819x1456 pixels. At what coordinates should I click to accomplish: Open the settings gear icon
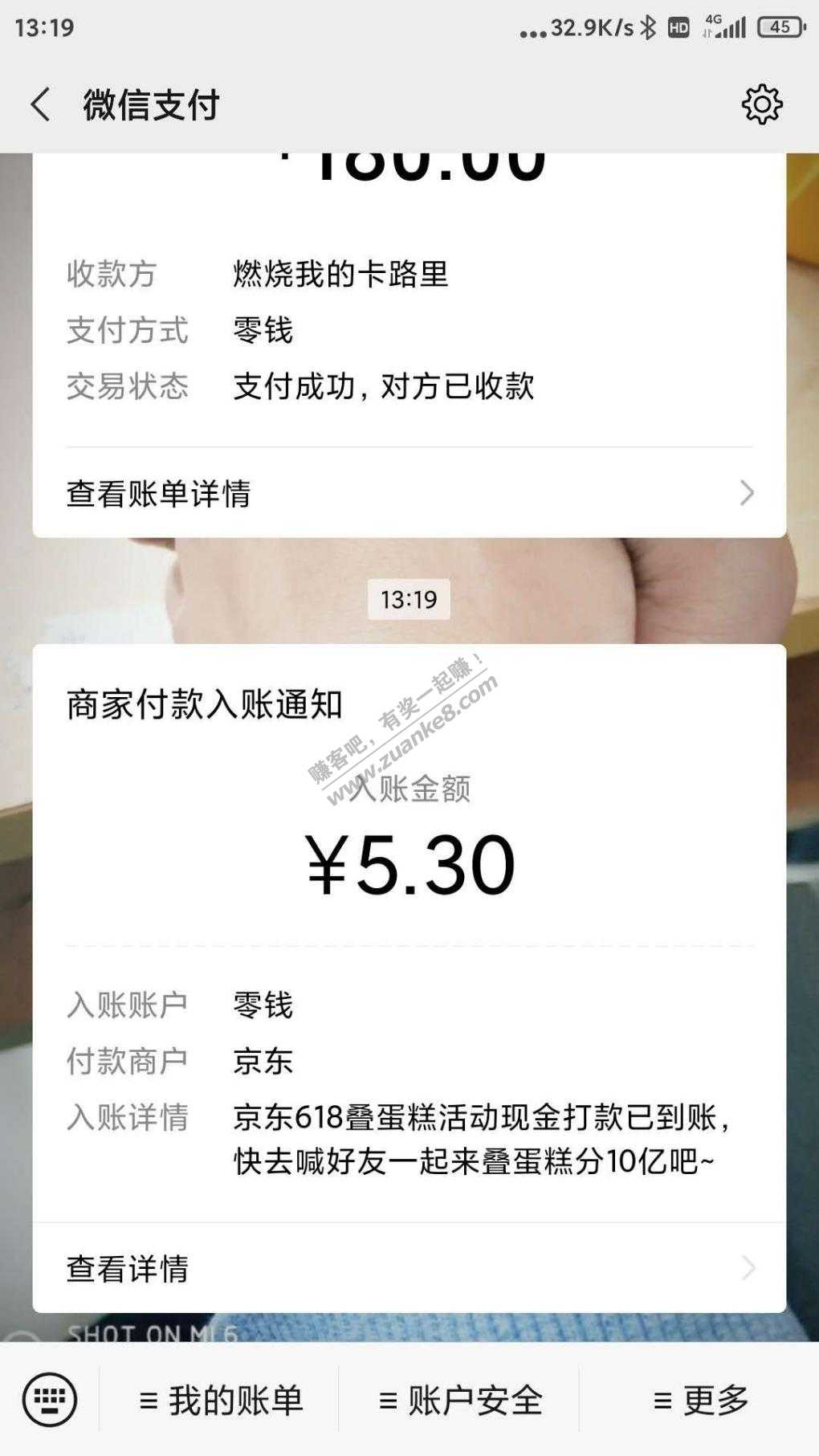761,104
